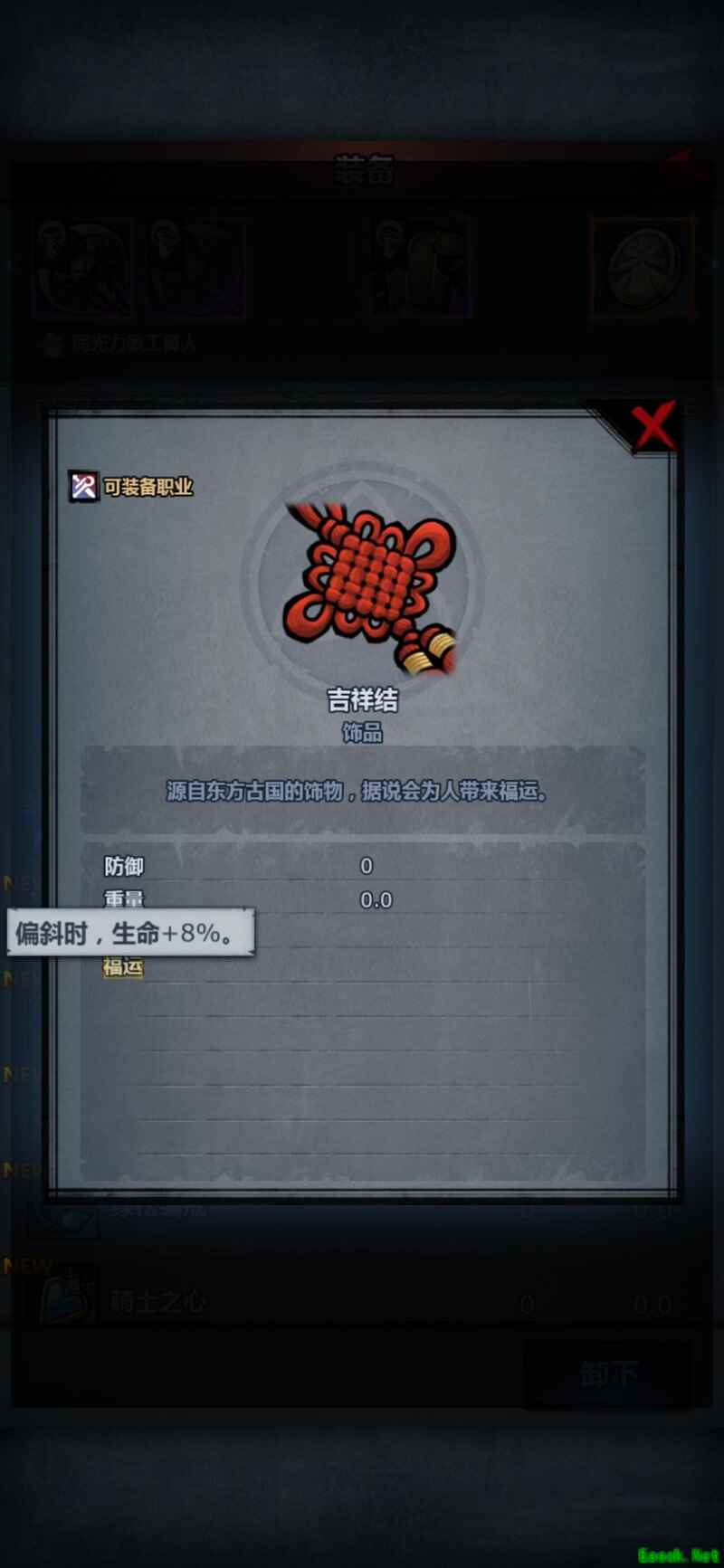Open the 可装备职业 class list
The width and height of the screenshot is (724, 1568).
tap(132, 487)
